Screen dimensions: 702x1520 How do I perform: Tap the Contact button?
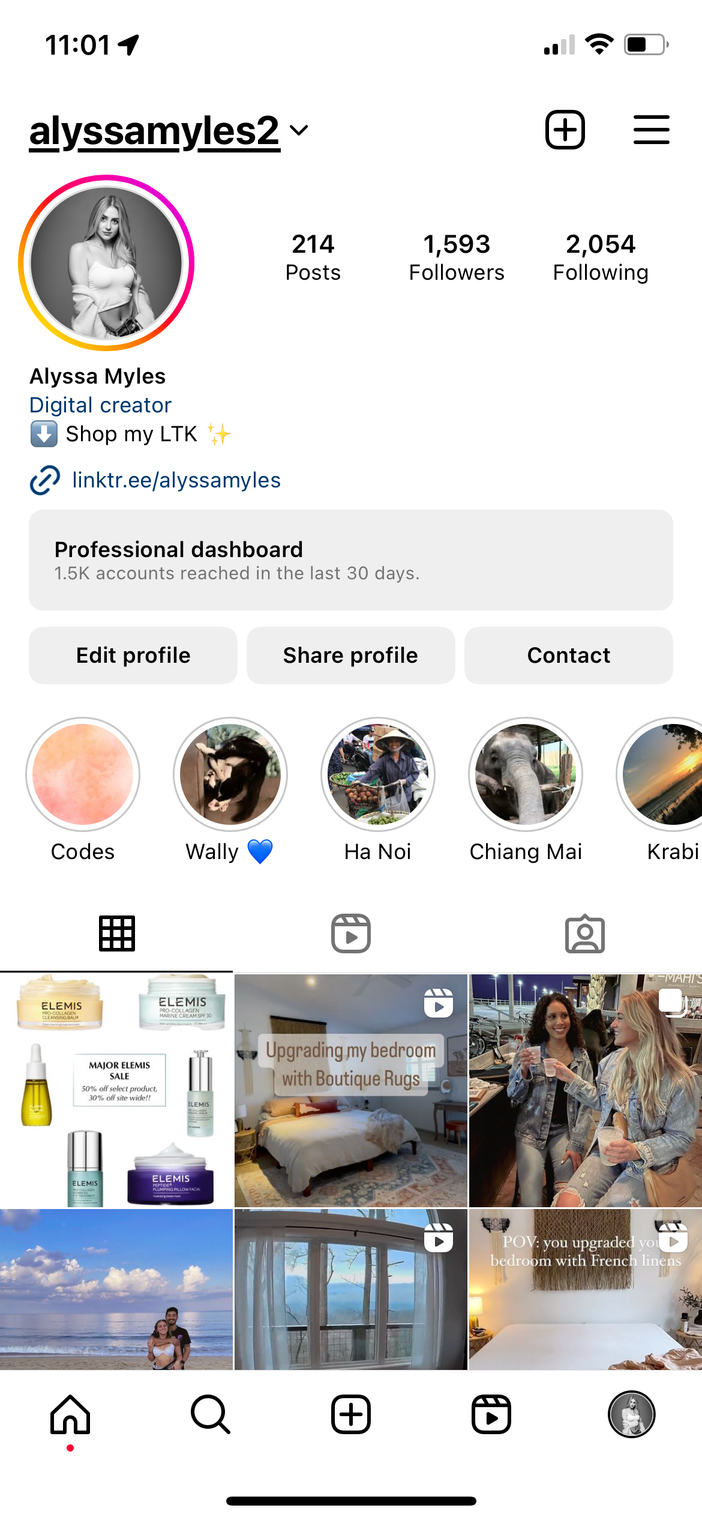coord(568,655)
